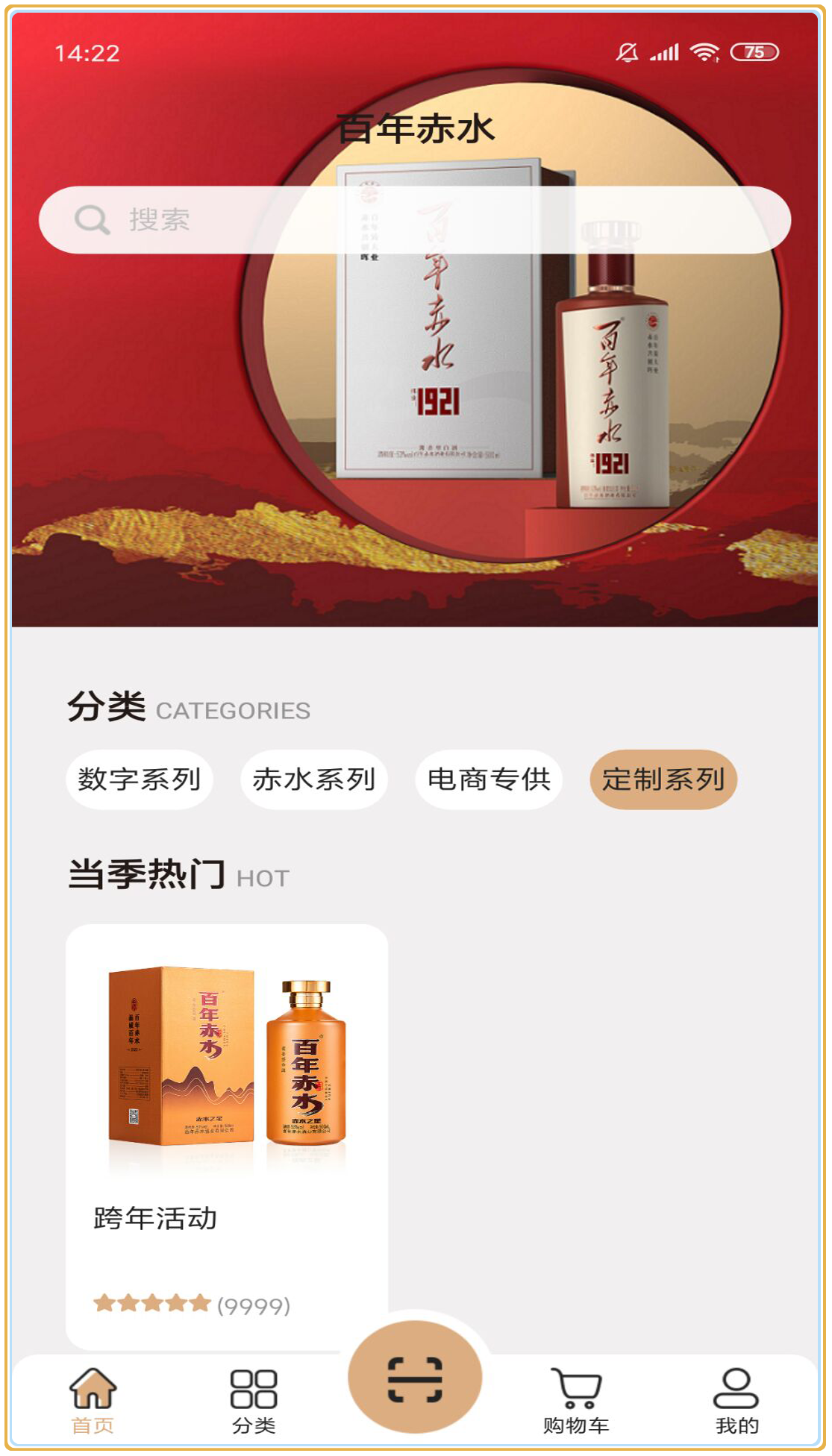Screen dimensions: 832x1456
Task: Choose the 电商专供 category chip
Action: tap(489, 779)
